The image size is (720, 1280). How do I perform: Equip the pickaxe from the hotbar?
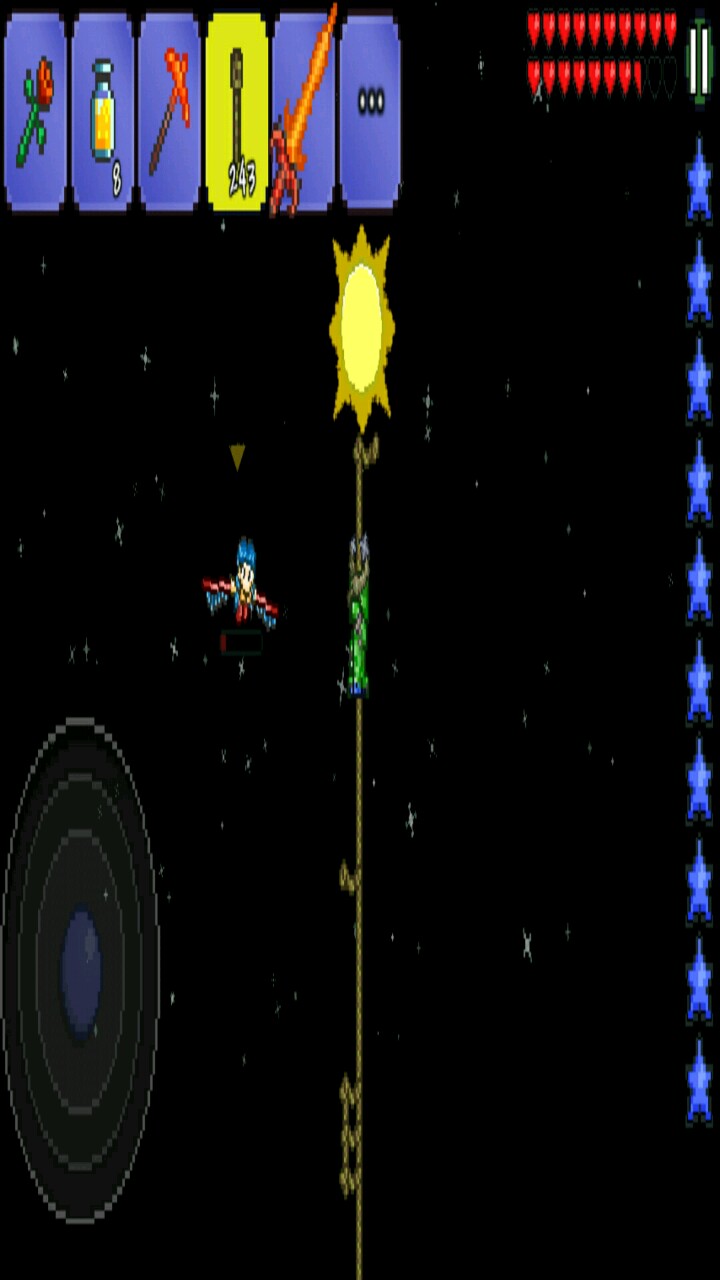coord(169,110)
